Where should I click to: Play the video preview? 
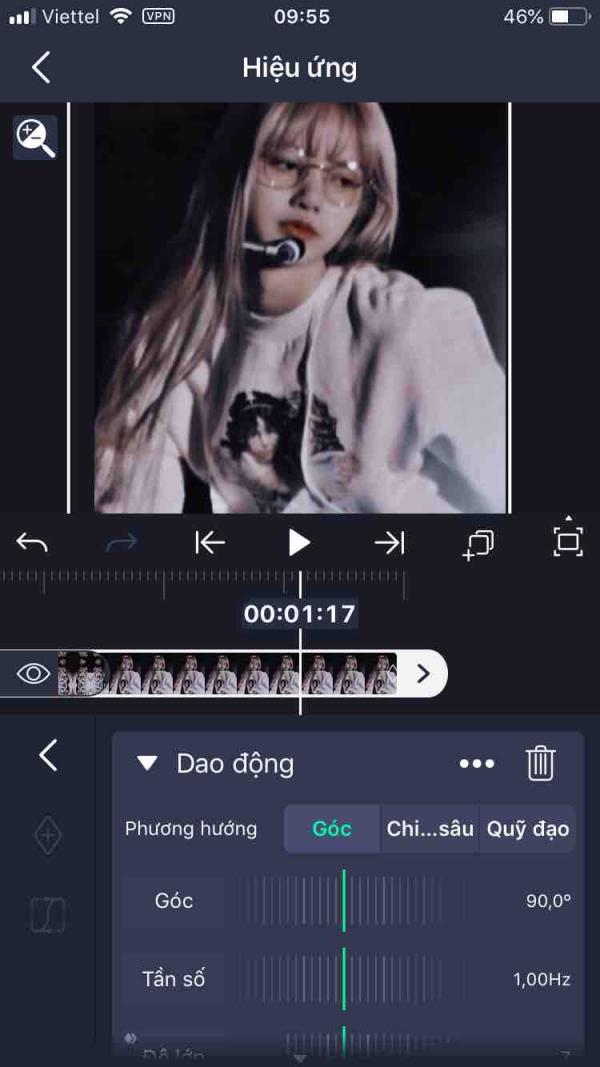click(298, 542)
